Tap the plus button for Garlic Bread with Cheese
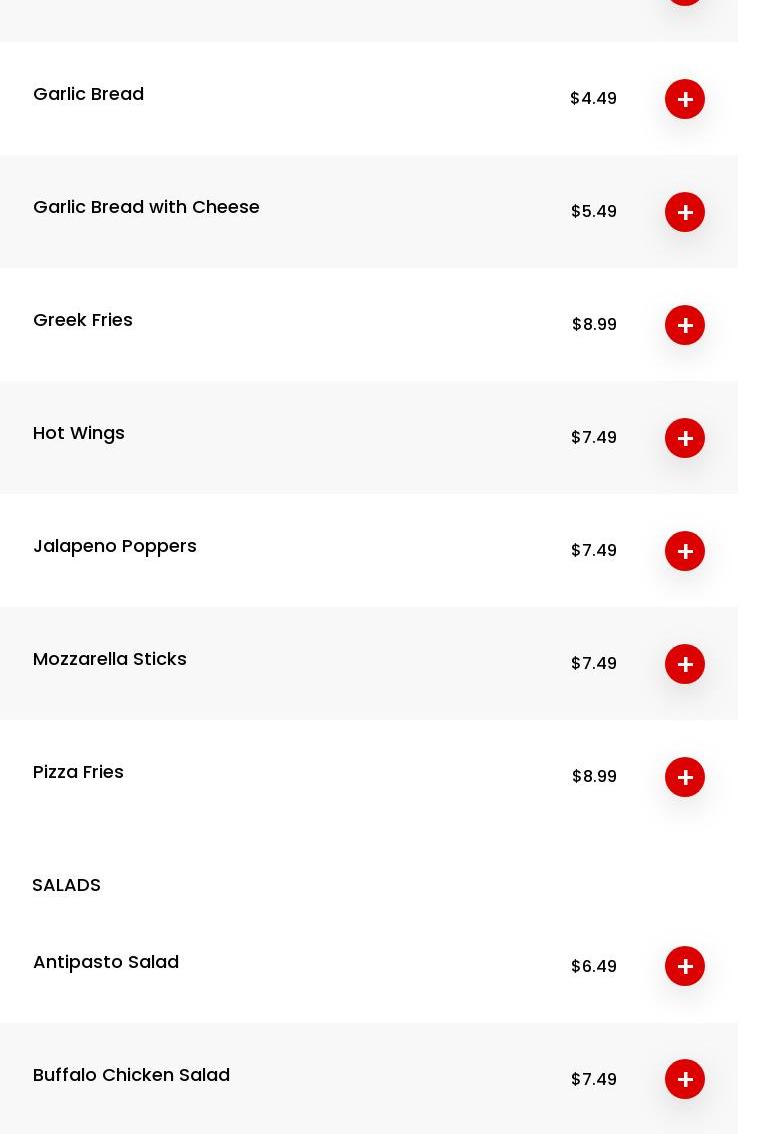Viewport: 770px width, 1134px height. pos(685,212)
